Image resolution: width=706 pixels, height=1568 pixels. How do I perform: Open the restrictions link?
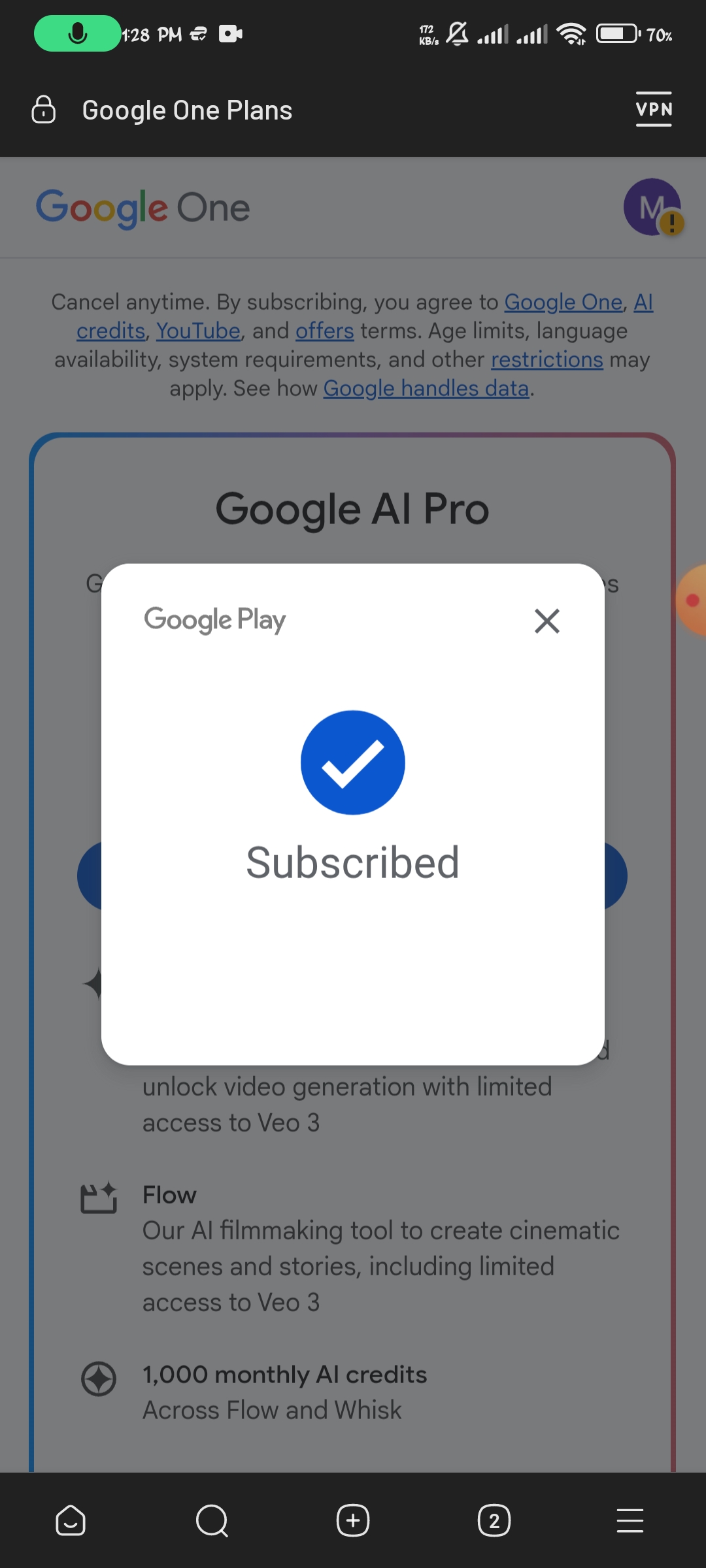coord(546,359)
